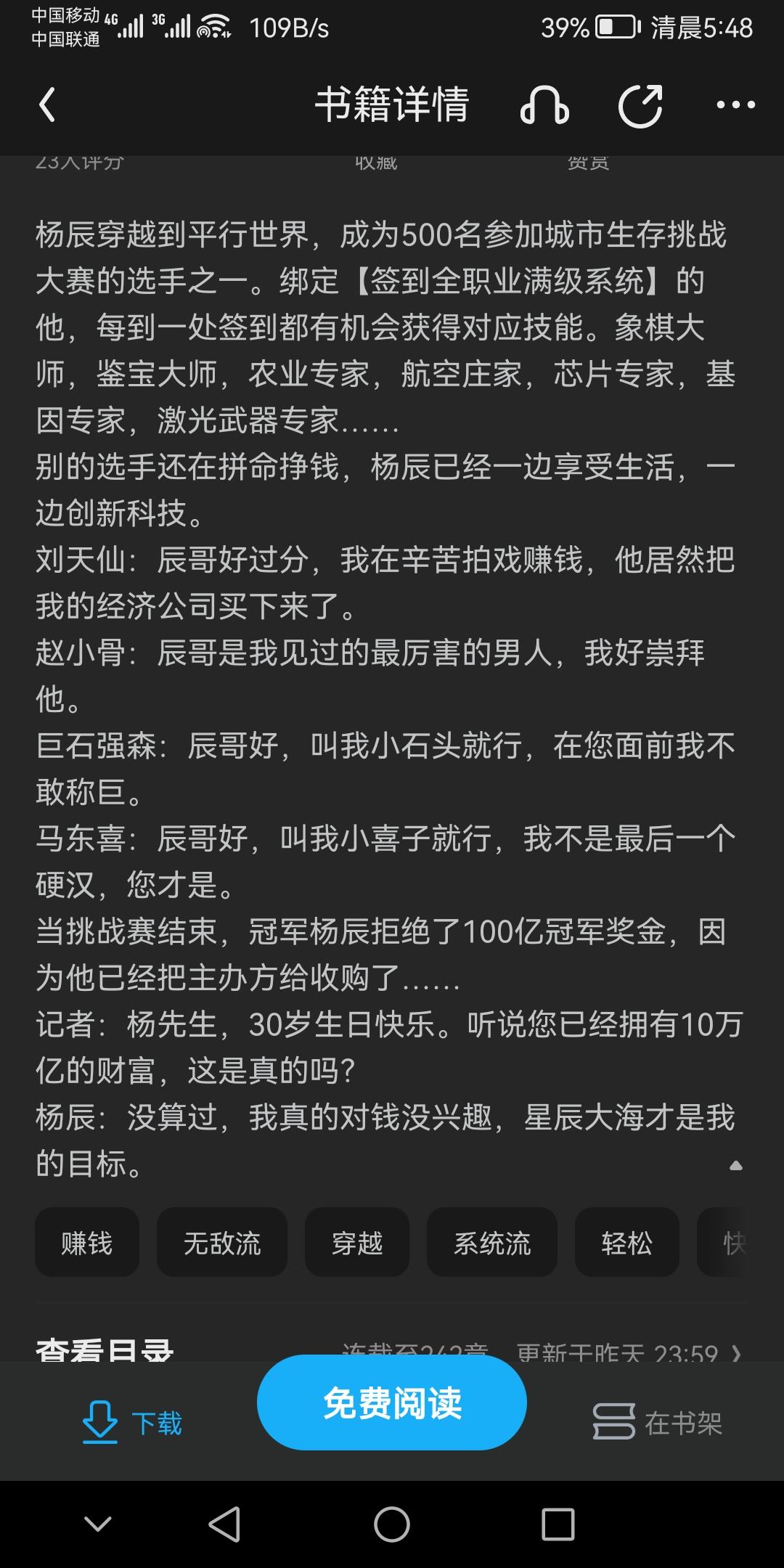Share this book
Image resolution: width=784 pixels, height=1568 pixels.
641,106
